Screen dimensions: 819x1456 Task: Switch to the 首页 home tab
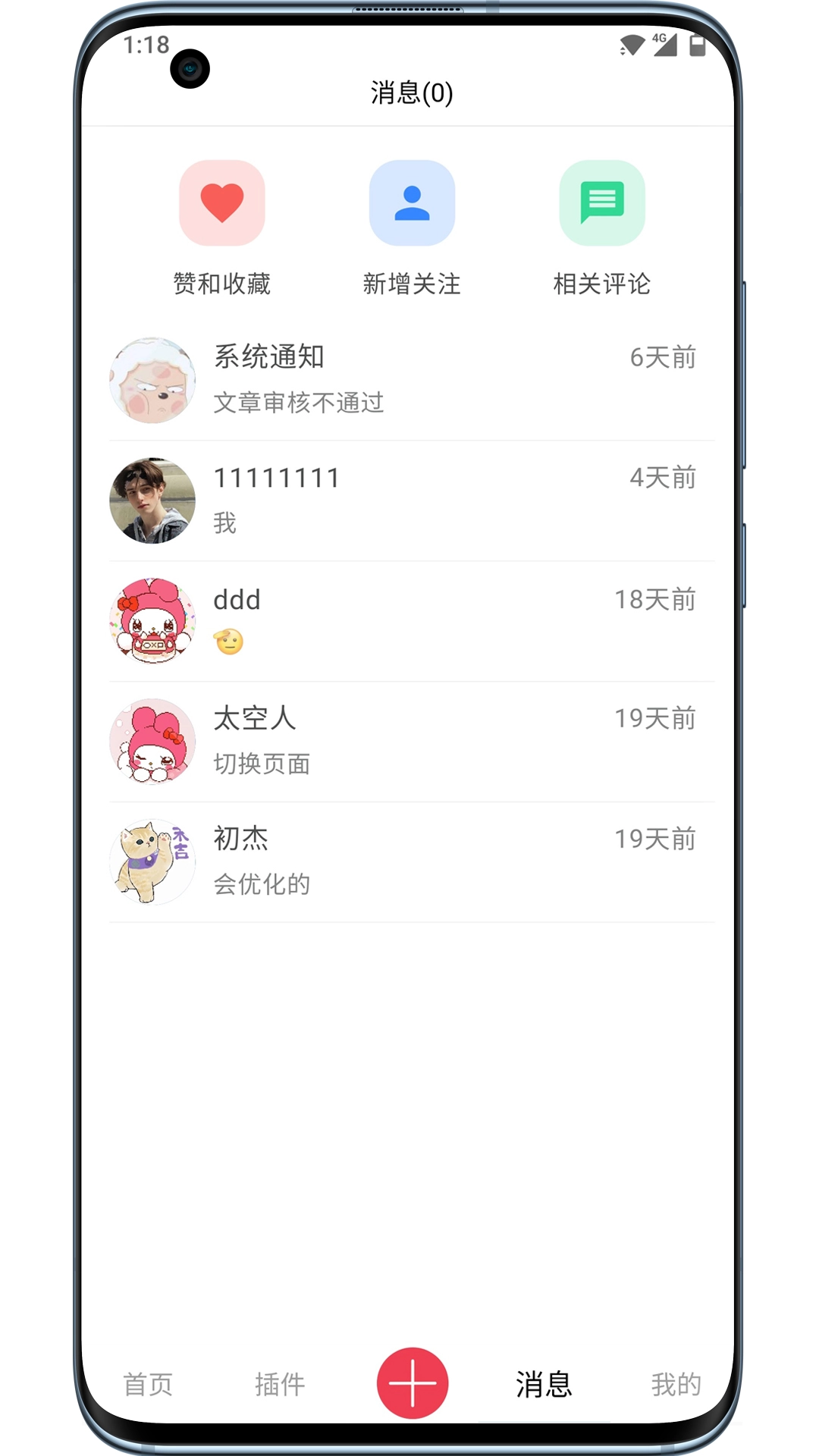[x=146, y=1383]
